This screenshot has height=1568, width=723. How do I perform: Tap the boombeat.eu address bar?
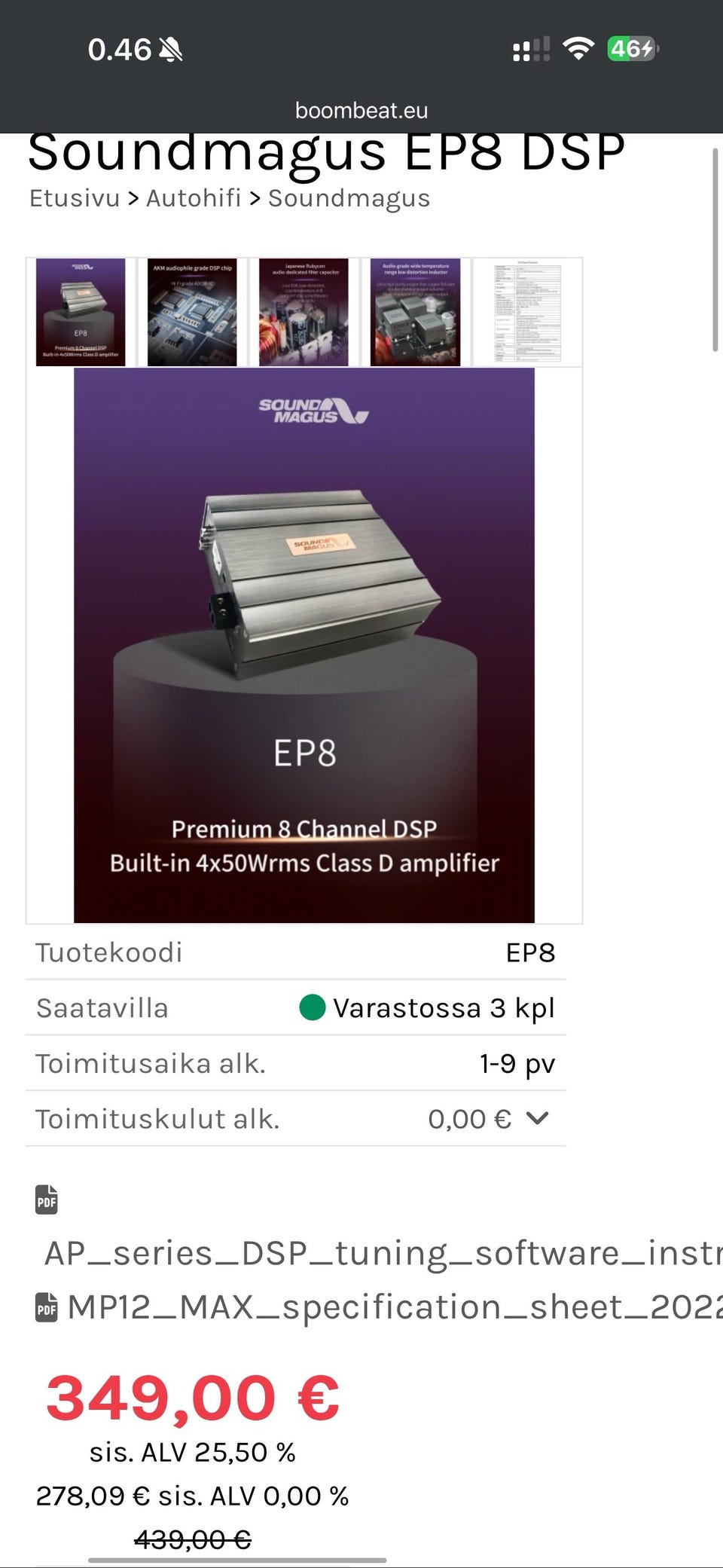[x=361, y=111]
